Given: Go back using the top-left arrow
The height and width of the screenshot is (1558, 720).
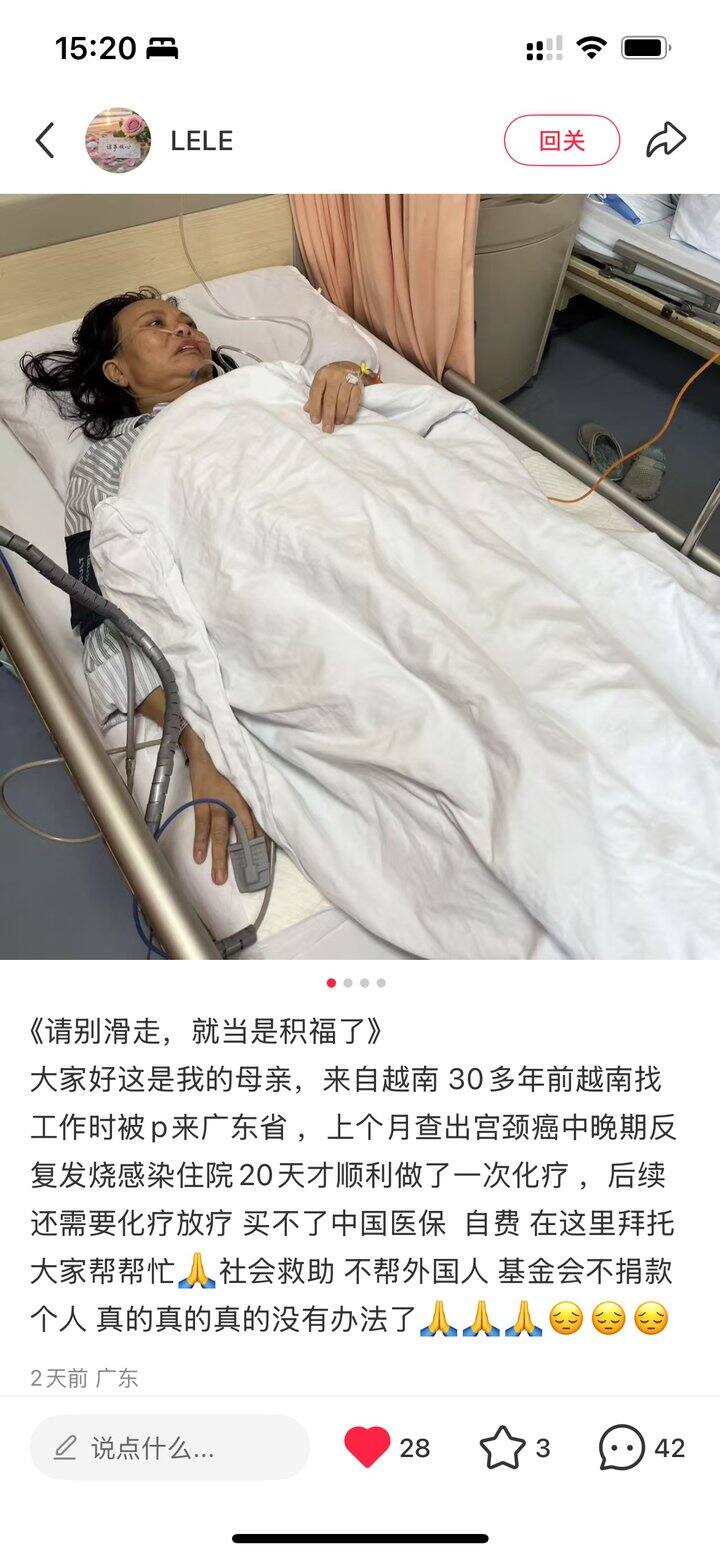Looking at the screenshot, I should tap(45, 141).
